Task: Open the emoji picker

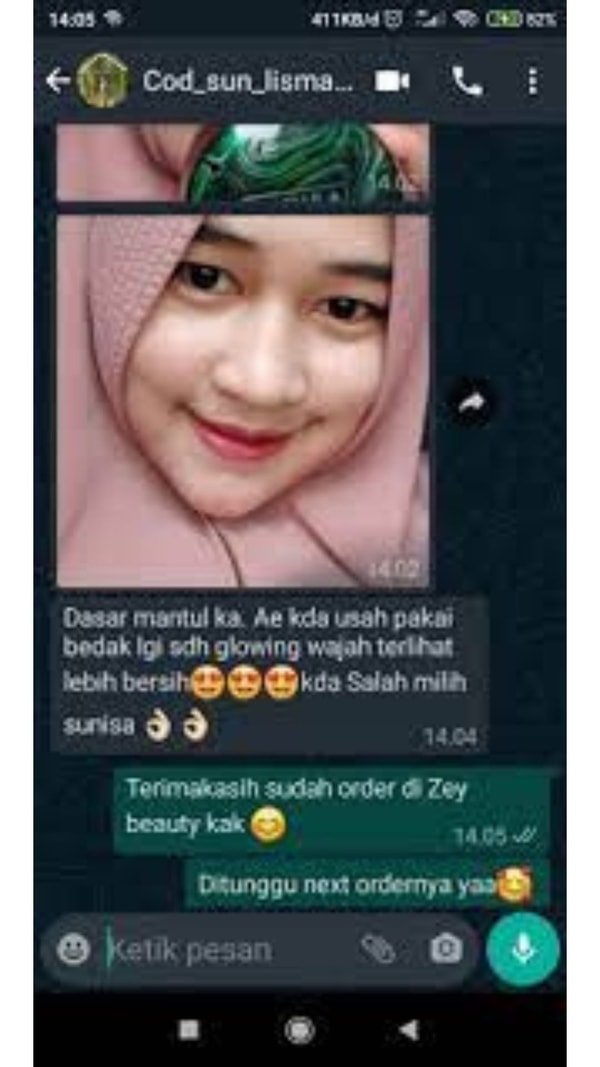Action: coord(73,949)
